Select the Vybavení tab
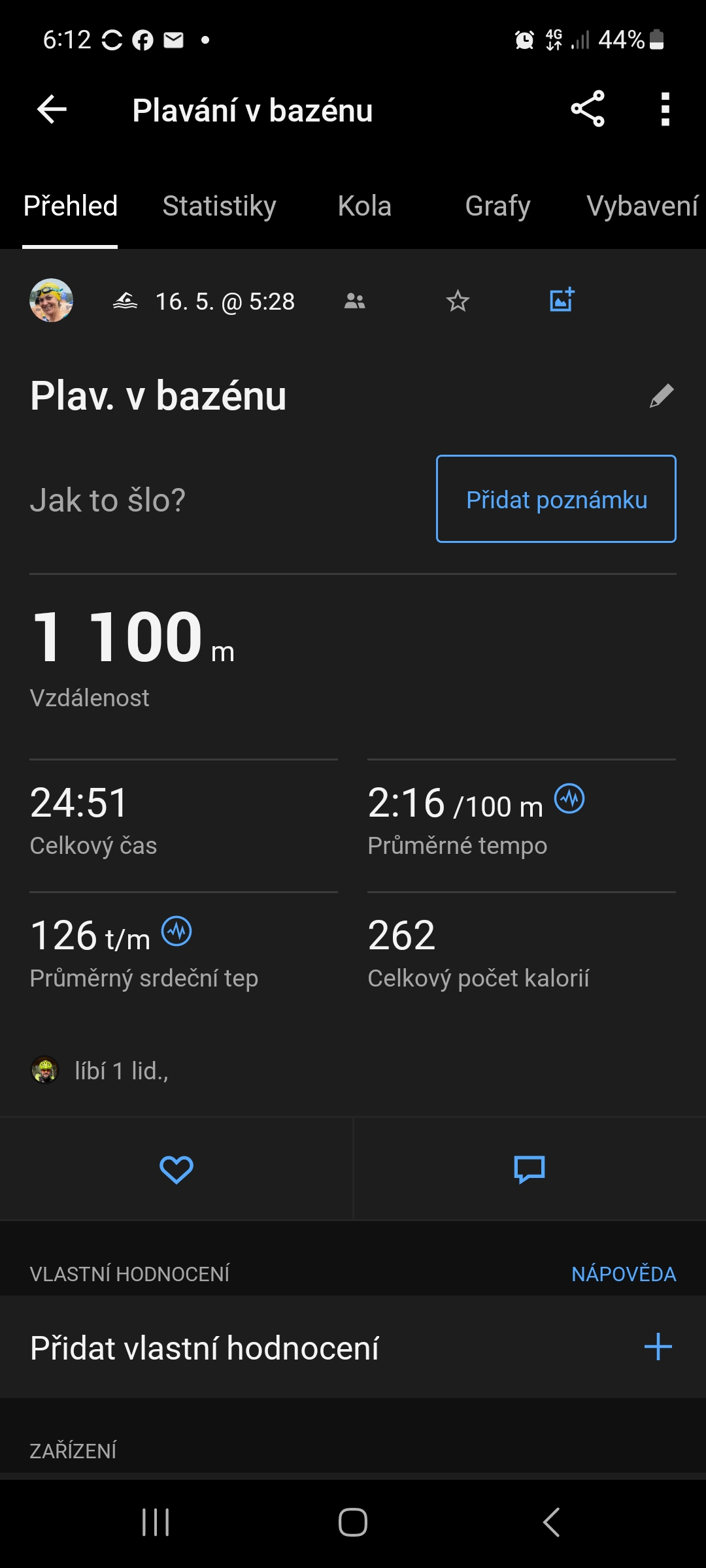The image size is (706, 1568). click(x=642, y=206)
